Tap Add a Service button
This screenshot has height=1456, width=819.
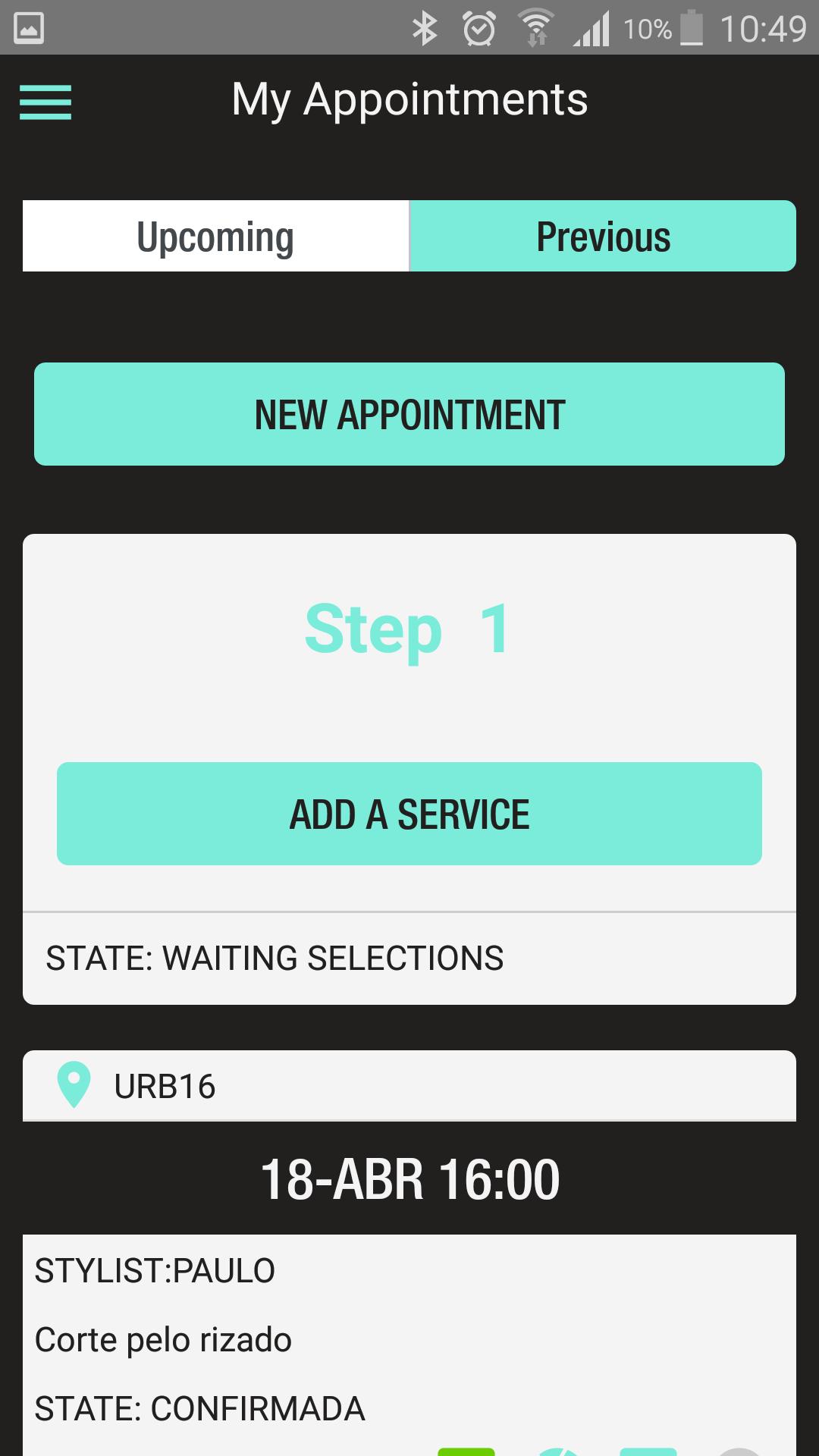coord(409,814)
